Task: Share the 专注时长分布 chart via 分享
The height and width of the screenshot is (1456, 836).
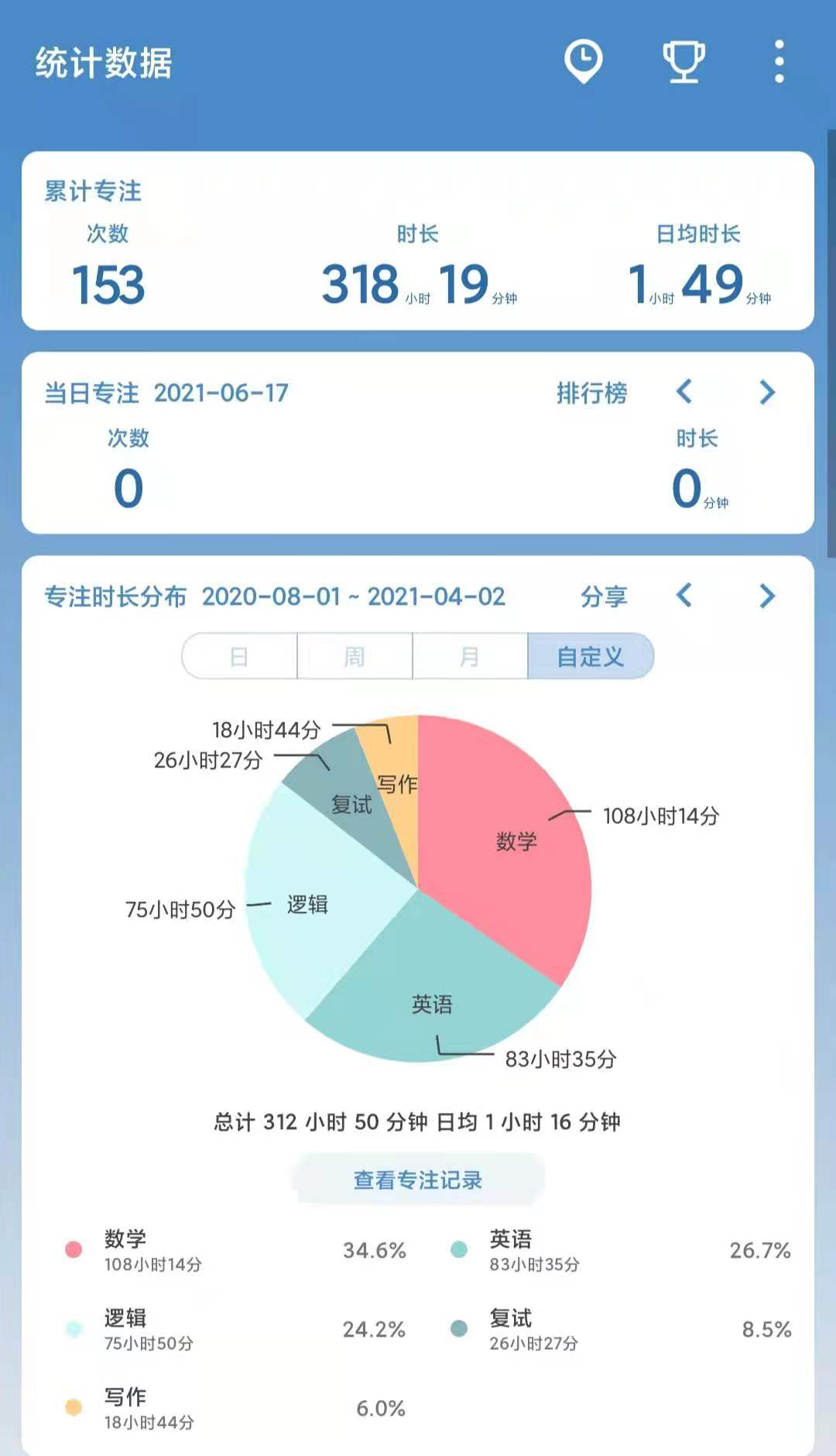Action: (604, 596)
